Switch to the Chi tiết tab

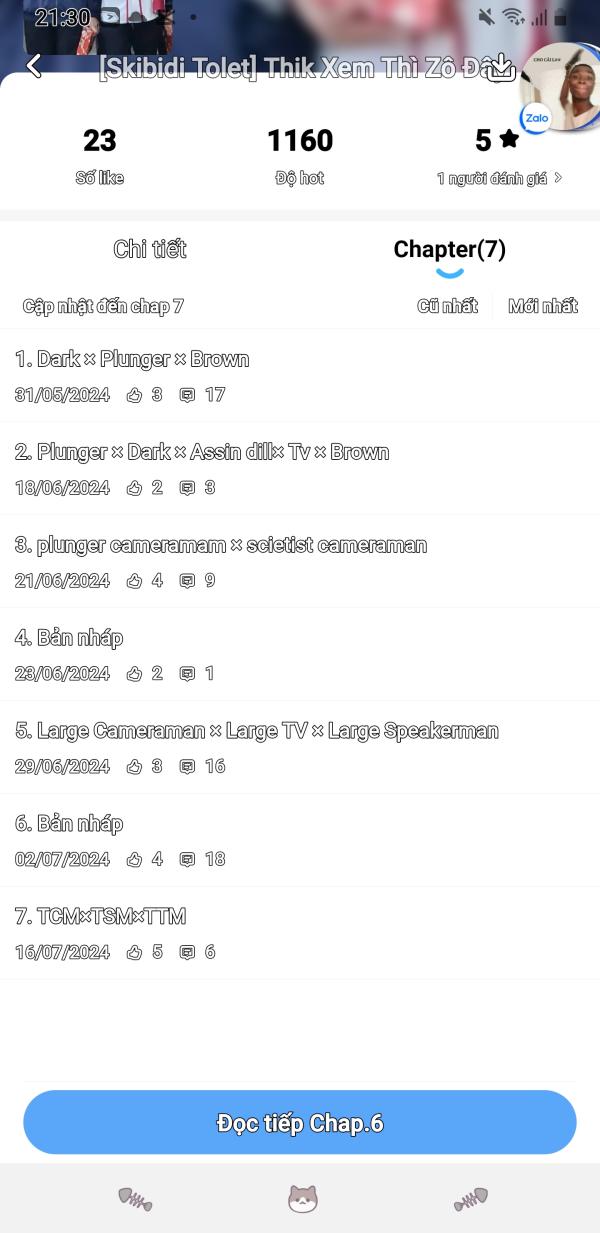(150, 249)
